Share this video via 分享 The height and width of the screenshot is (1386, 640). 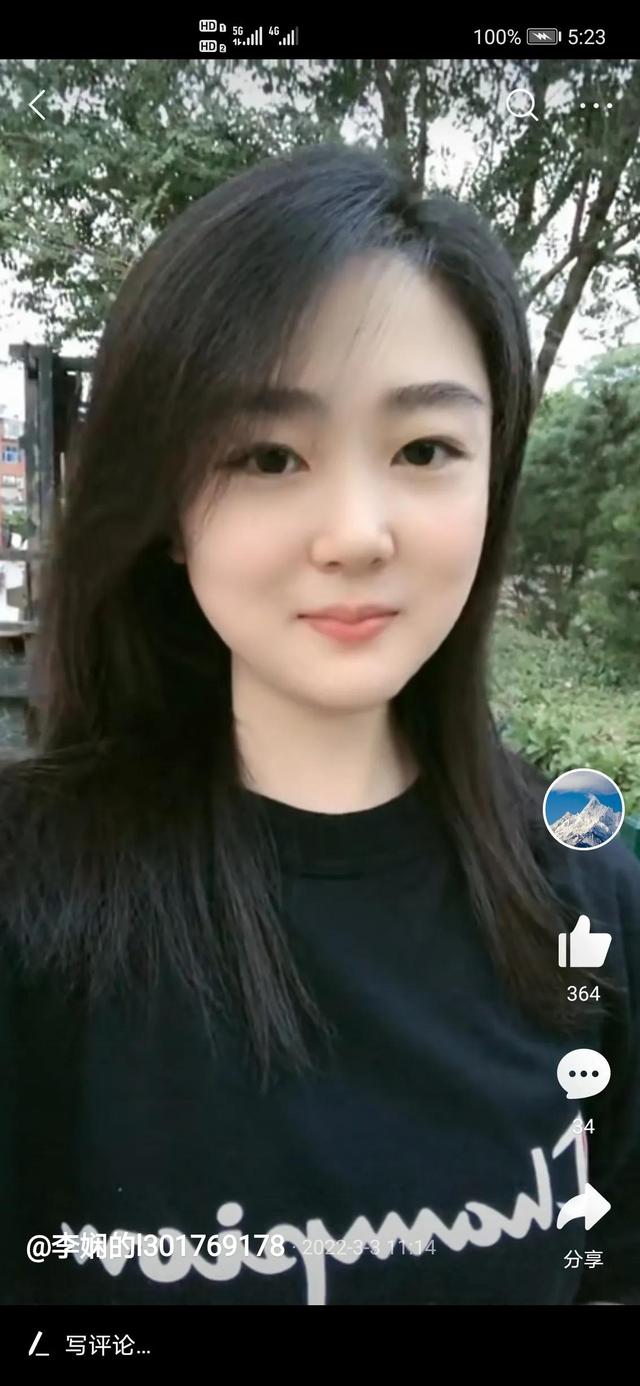coord(583,1225)
